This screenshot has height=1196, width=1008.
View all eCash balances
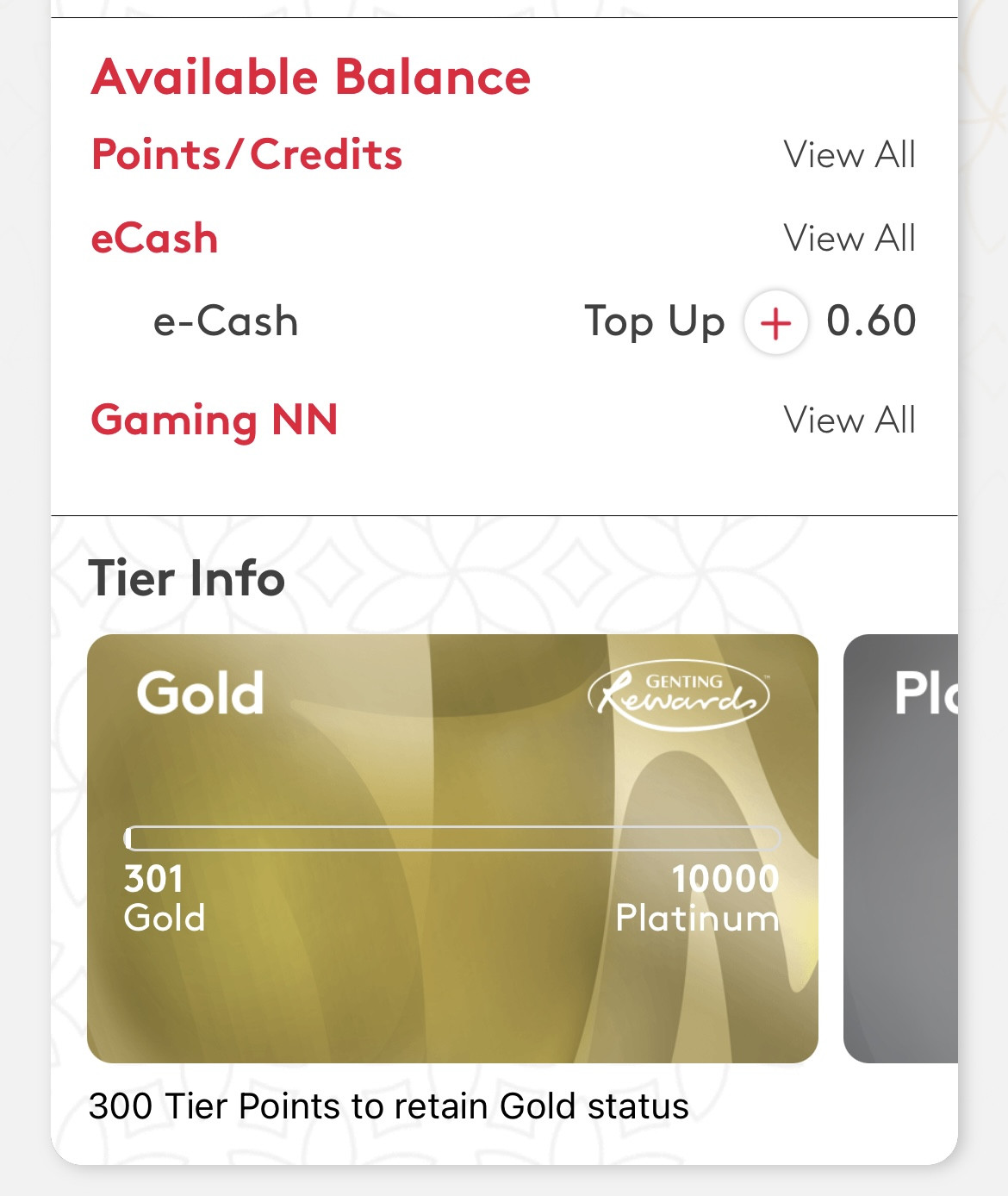[849, 239]
